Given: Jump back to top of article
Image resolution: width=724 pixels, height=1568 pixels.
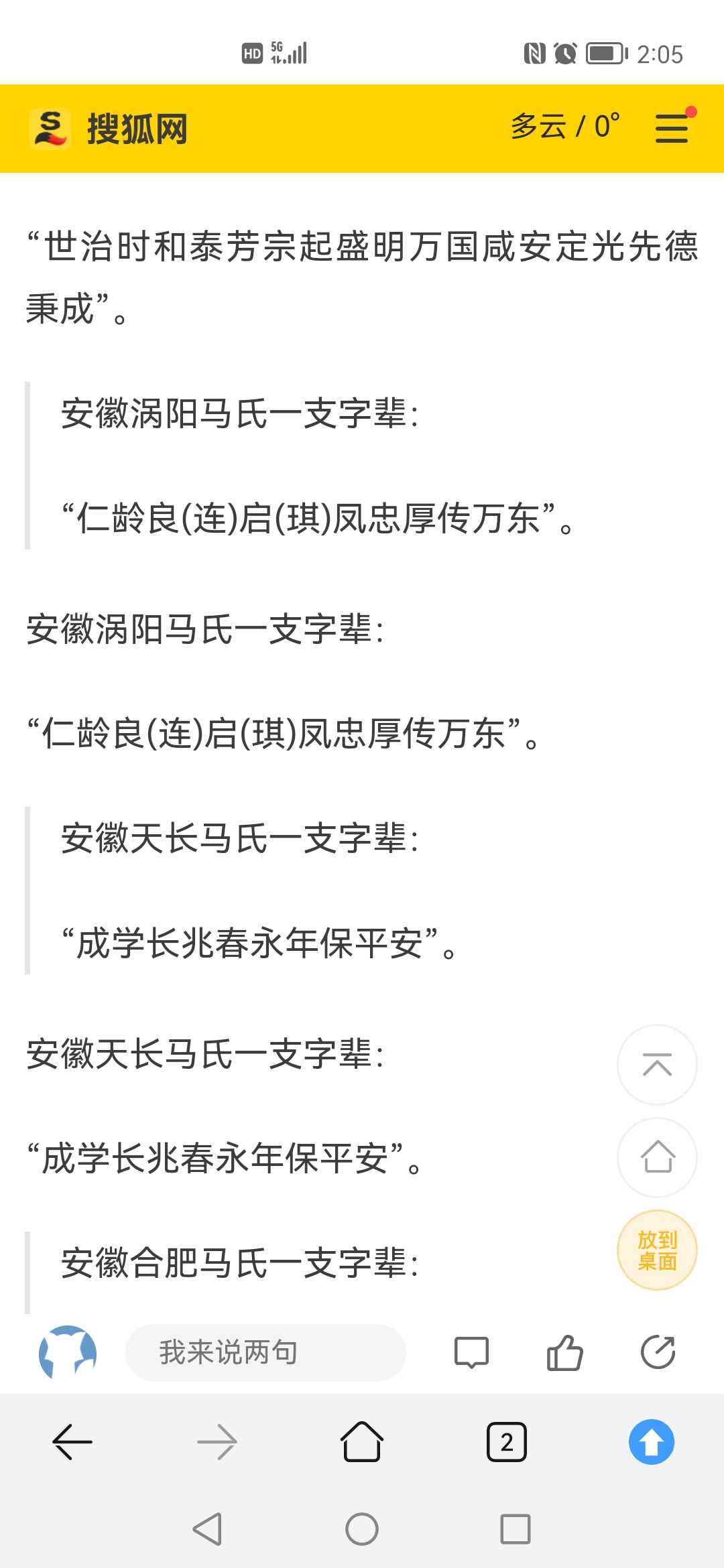Looking at the screenshot, I should tap(657, 1065).
